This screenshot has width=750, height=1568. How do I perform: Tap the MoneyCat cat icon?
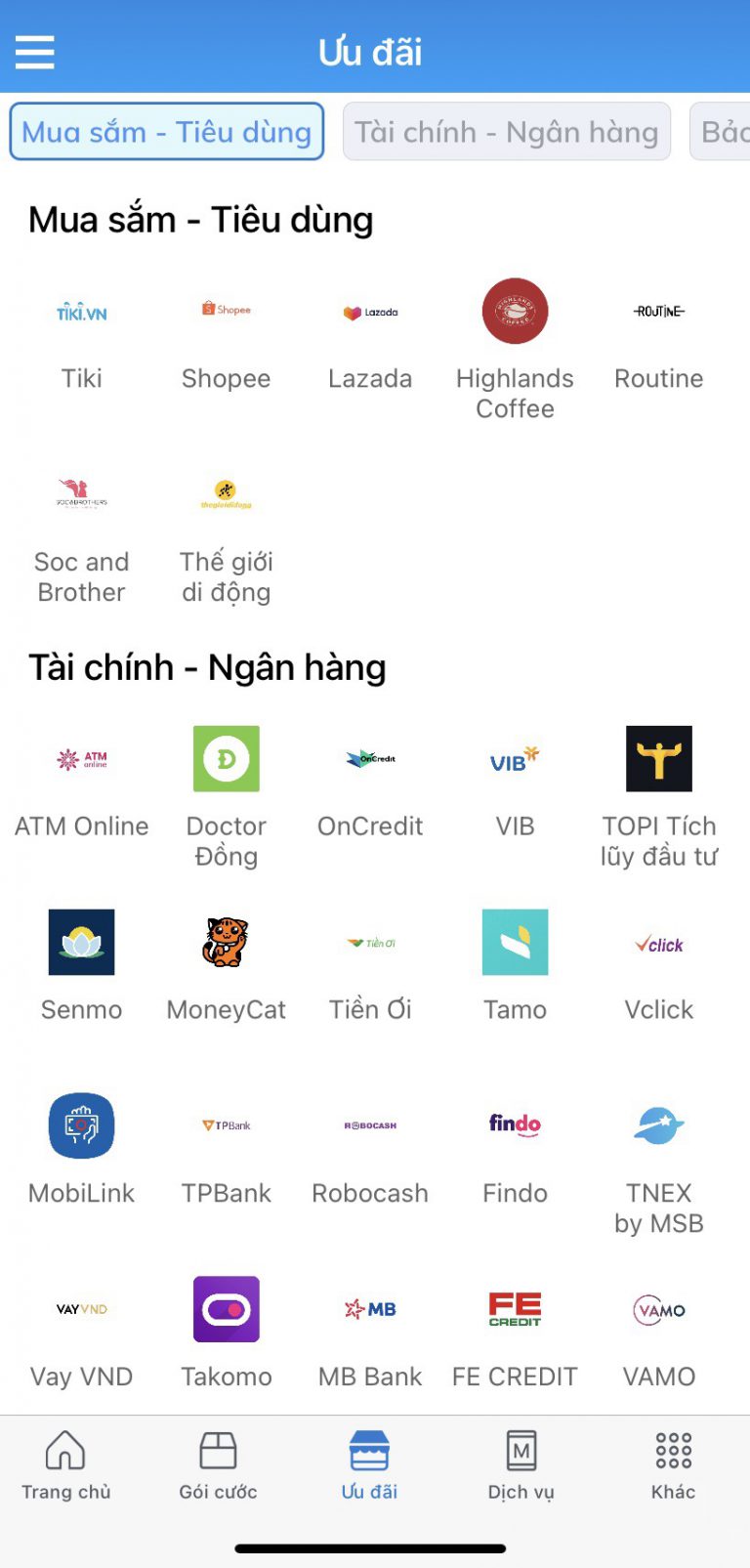tap(226, 942)
